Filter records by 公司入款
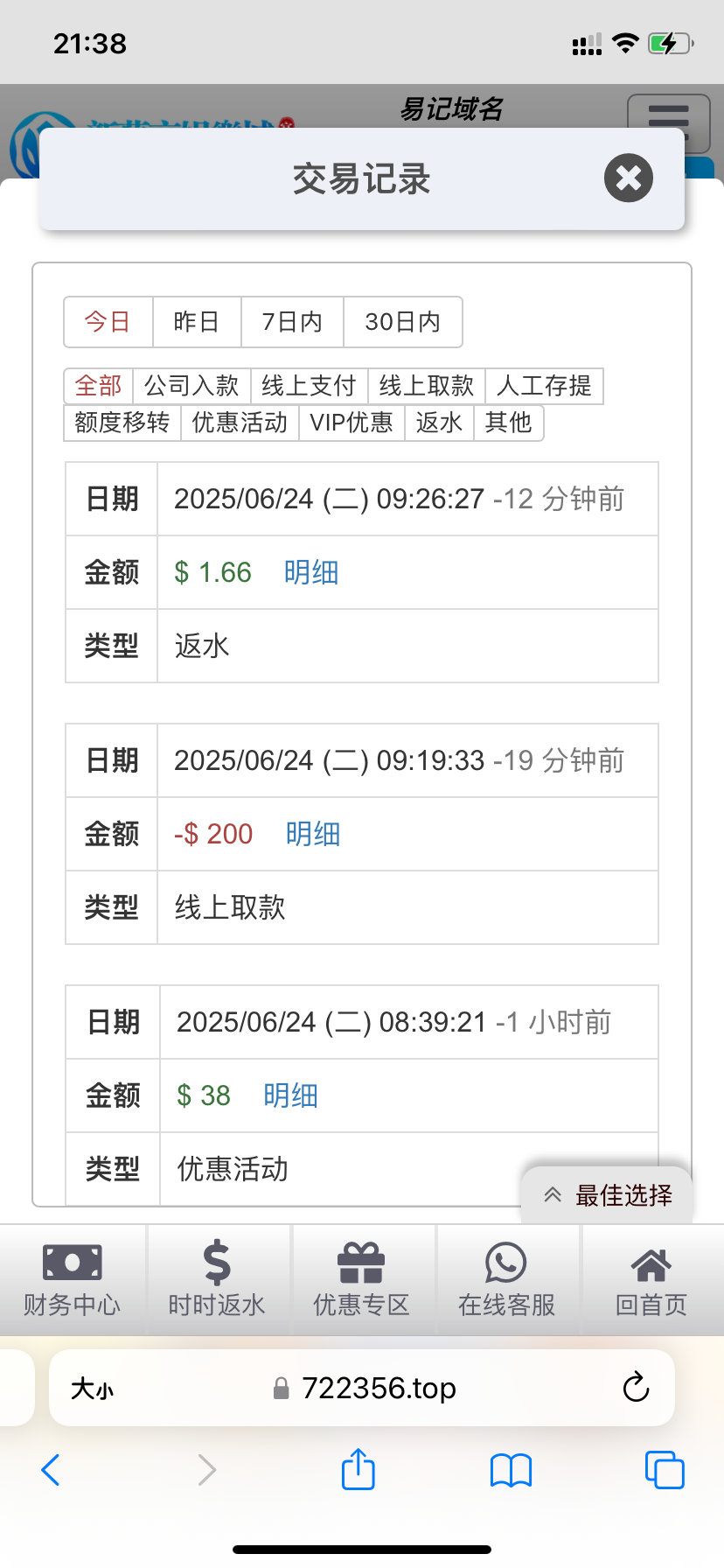 click(x=191, y=386)
